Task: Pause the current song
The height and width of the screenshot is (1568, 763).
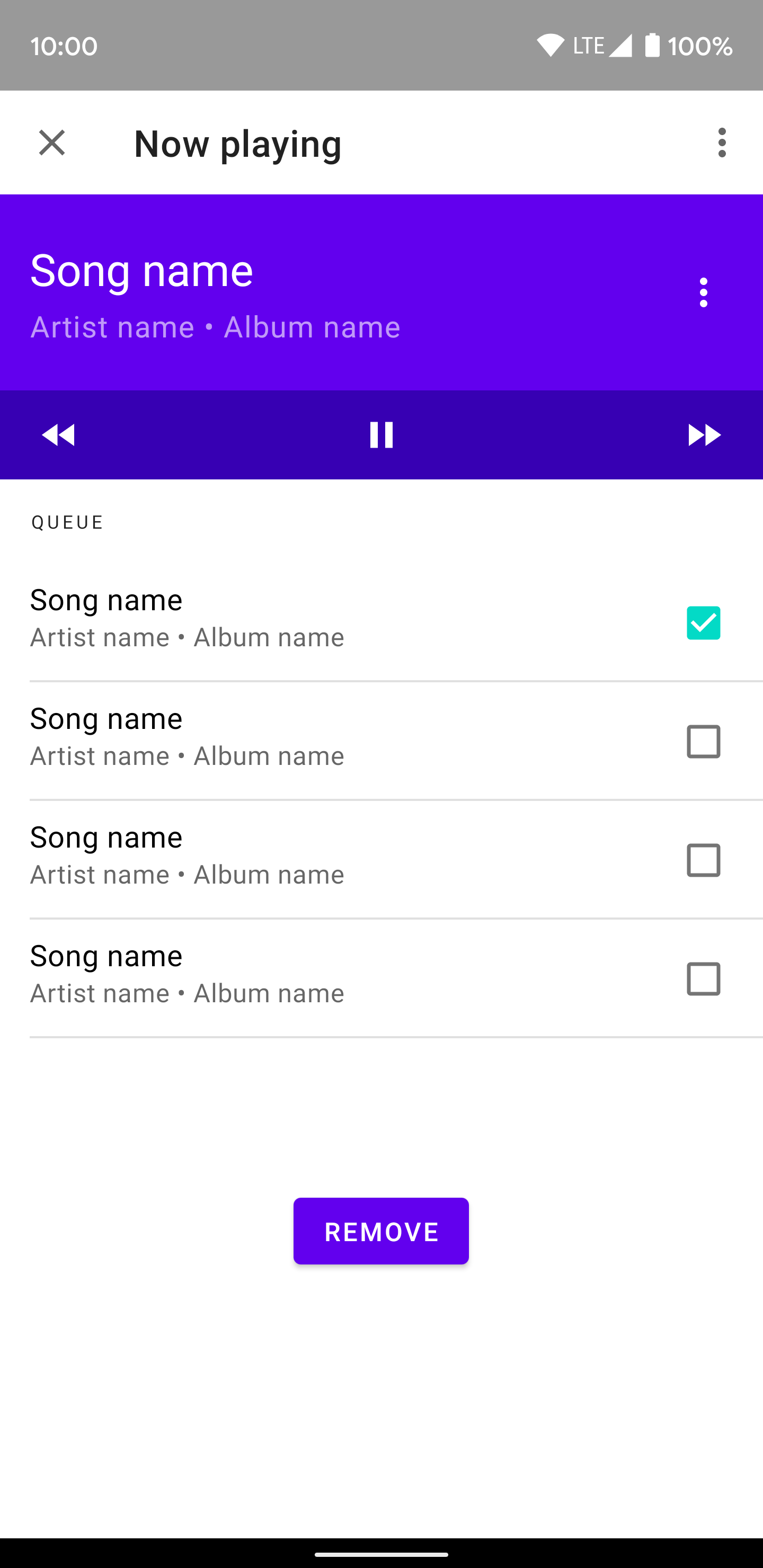Action: point(381,435)
